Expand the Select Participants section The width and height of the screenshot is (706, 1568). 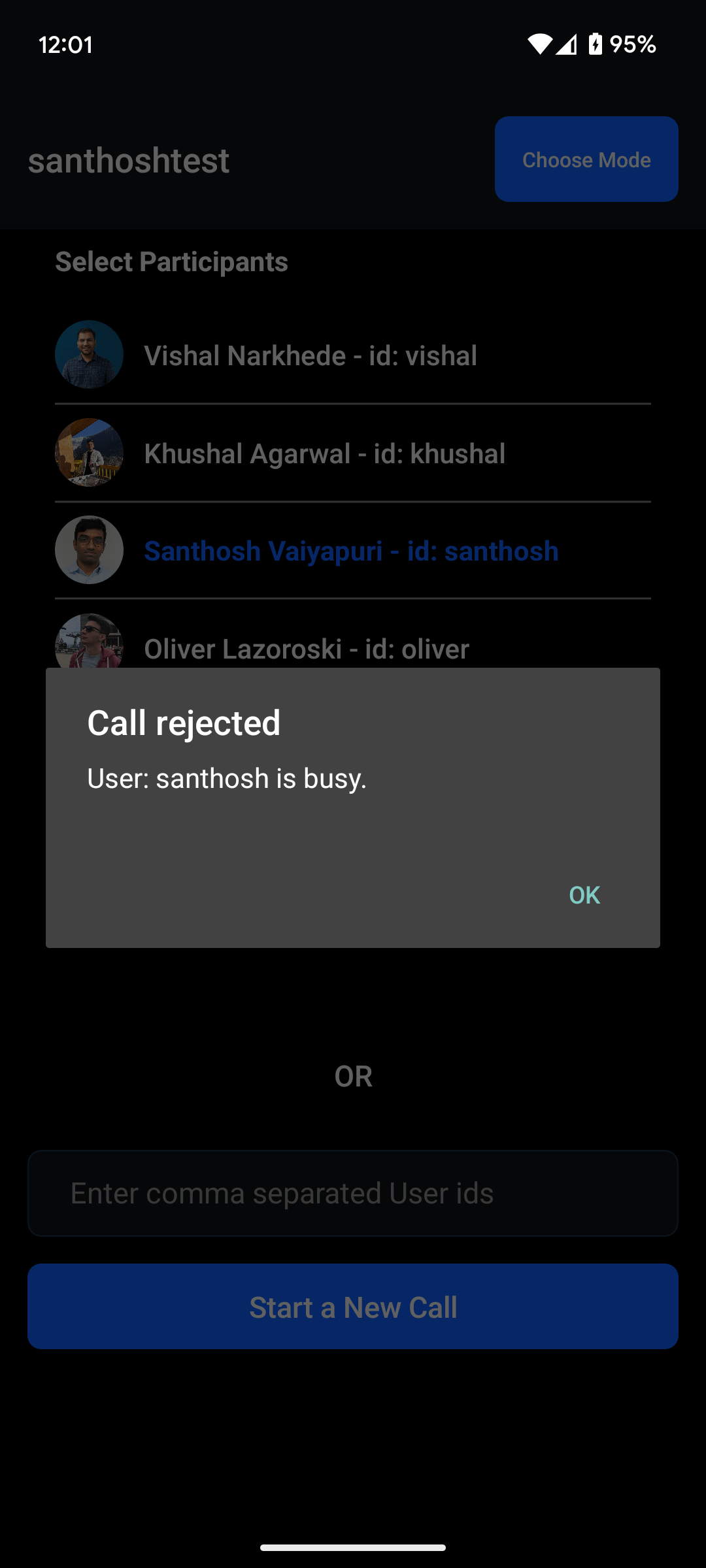(172, 261)
